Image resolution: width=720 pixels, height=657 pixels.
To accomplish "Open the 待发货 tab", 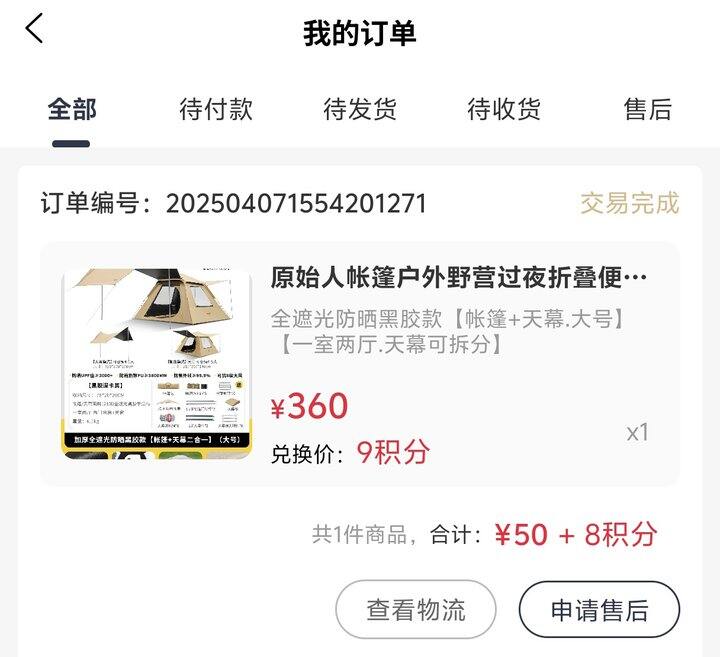I will [x=360, y=110].
